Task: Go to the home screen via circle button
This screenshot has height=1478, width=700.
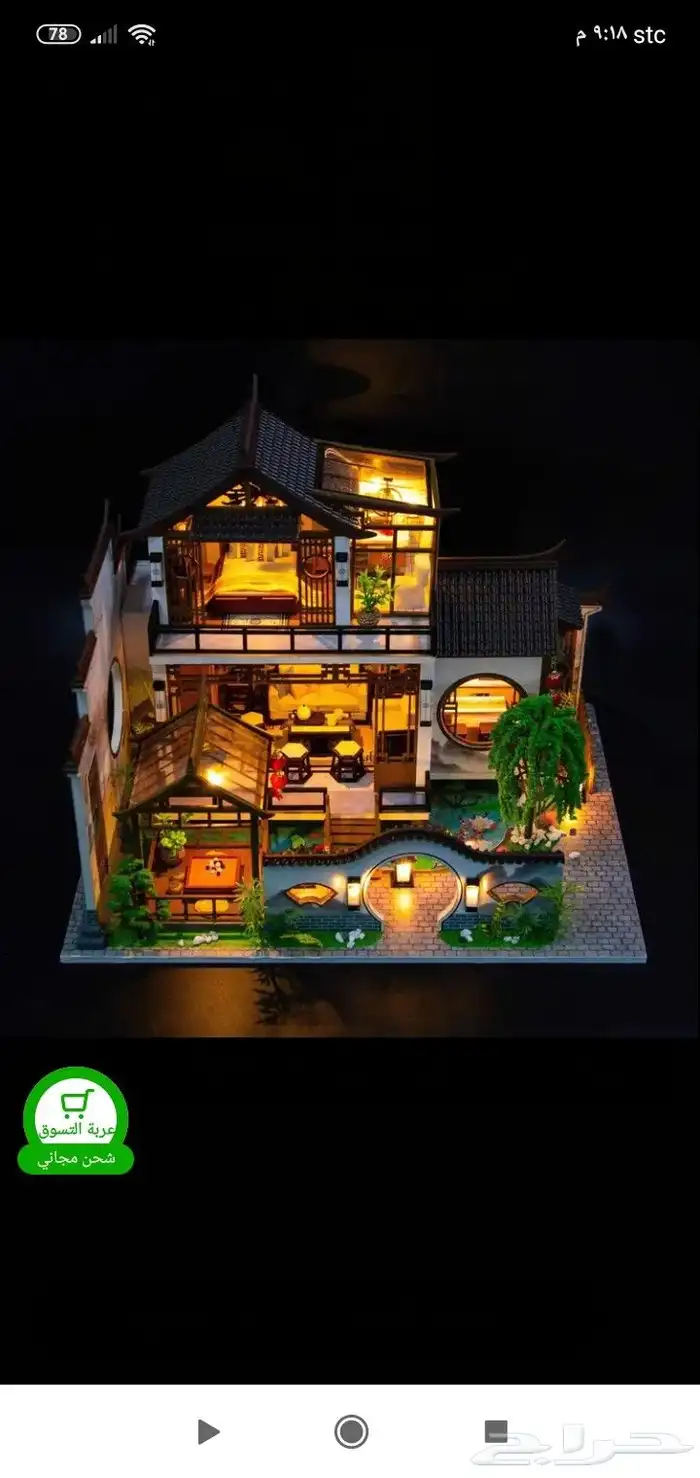Action: [x=351, y=1431]
